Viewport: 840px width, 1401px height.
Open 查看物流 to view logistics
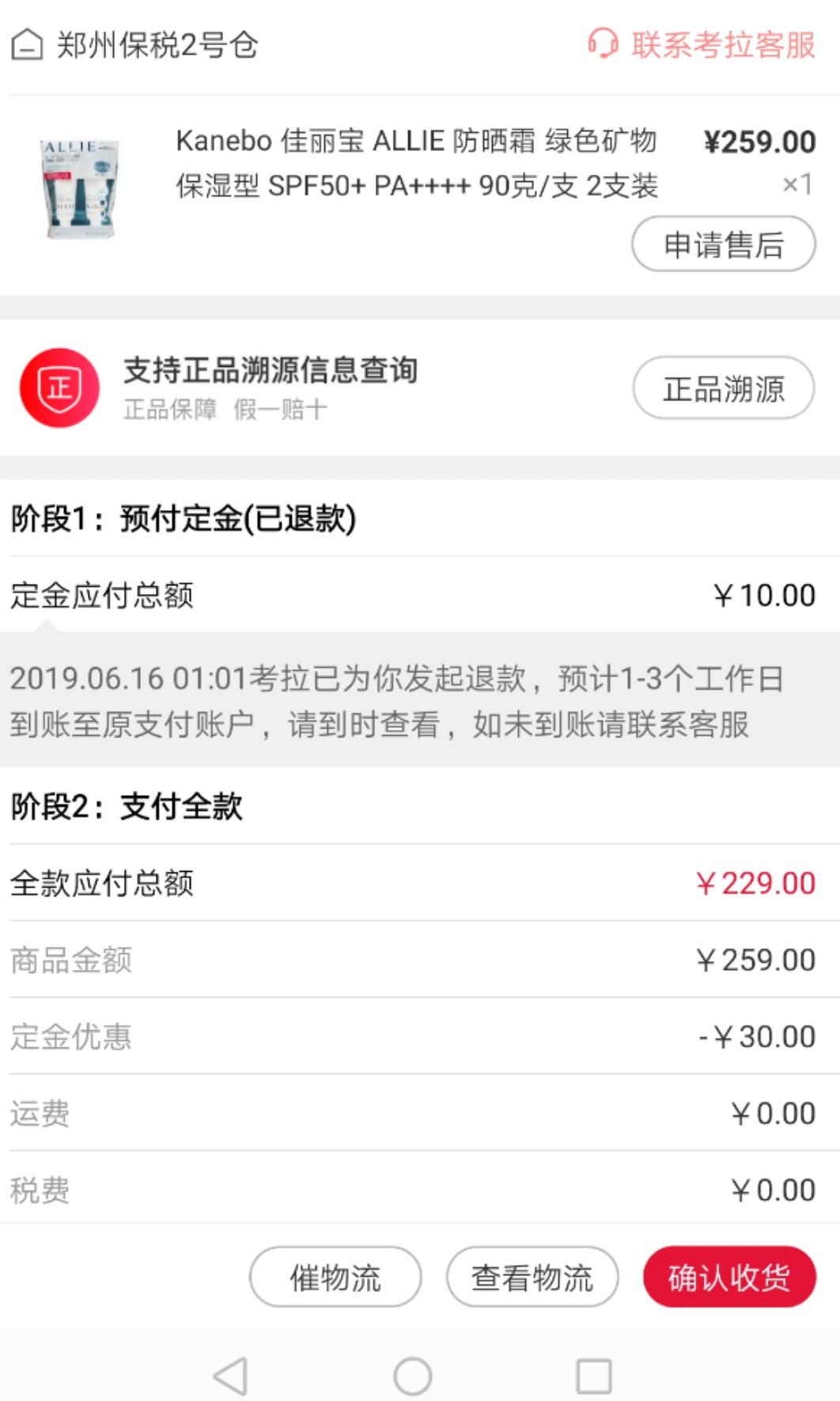533,1277
